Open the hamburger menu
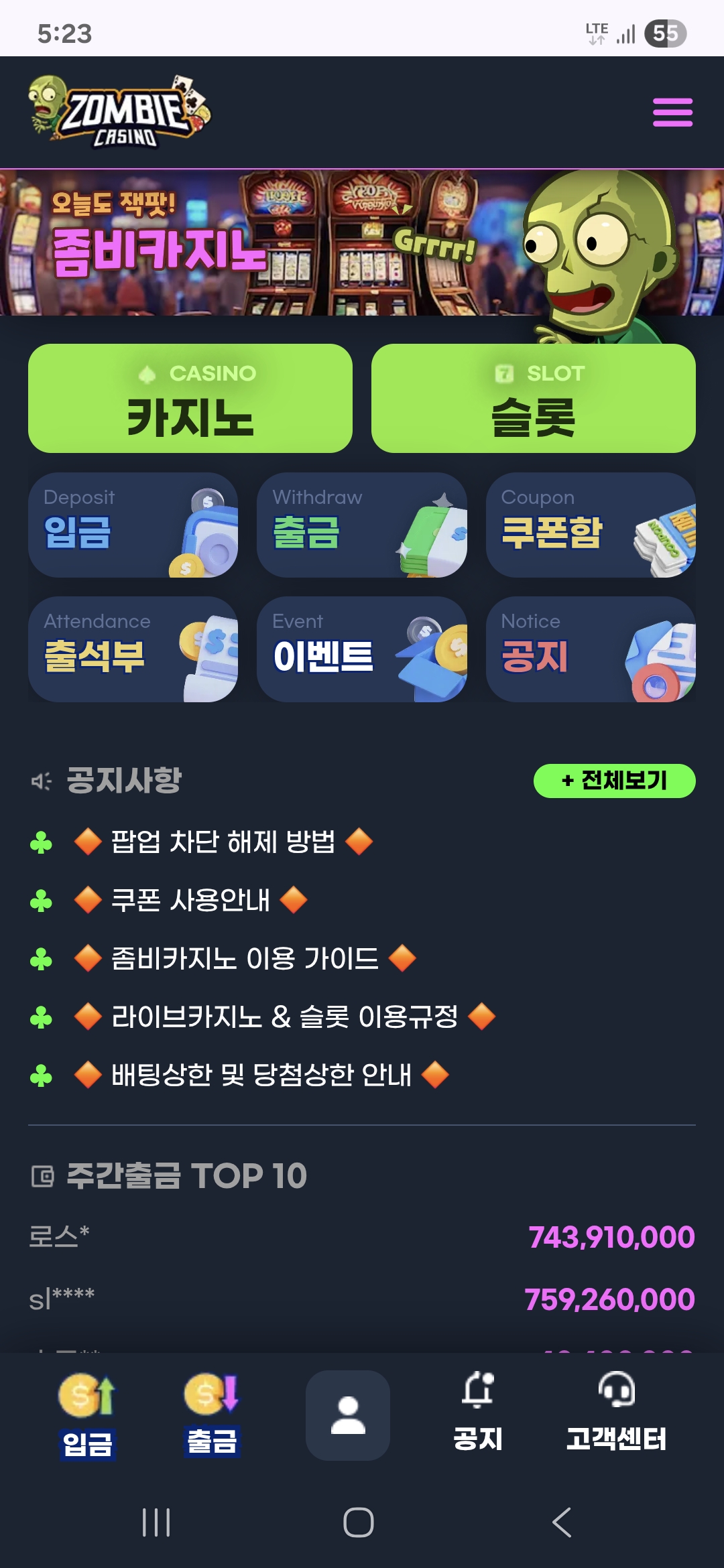This screenshot has height=1568, width=724. click(672, 112)
